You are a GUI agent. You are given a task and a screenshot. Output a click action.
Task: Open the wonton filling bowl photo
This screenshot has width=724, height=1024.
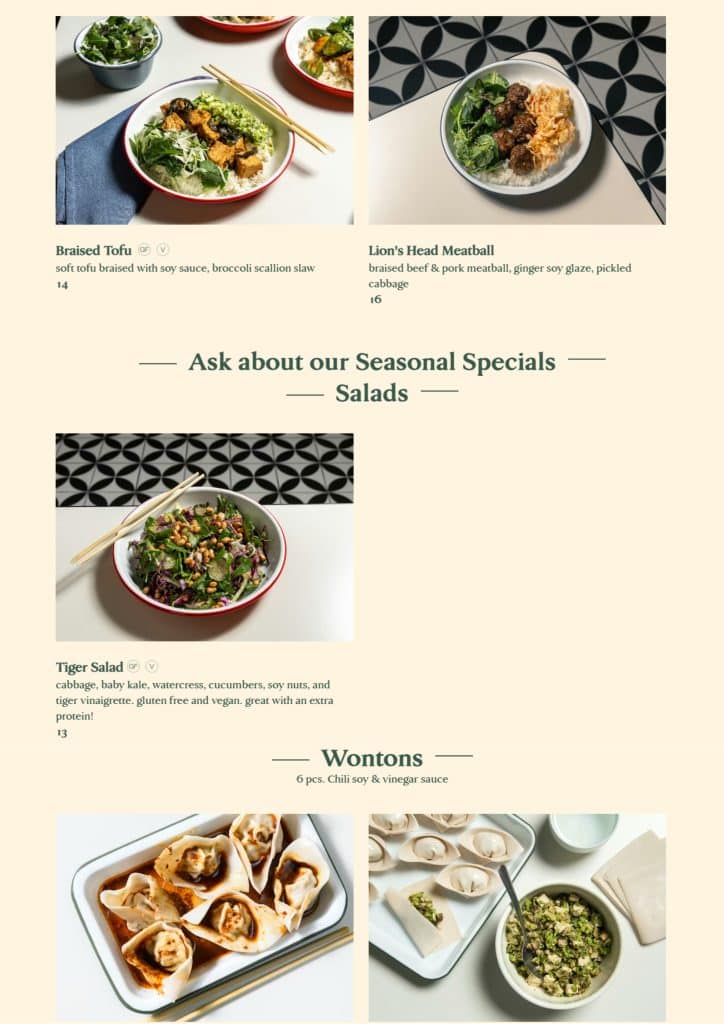pyautogui.click(x=517, y=917)
